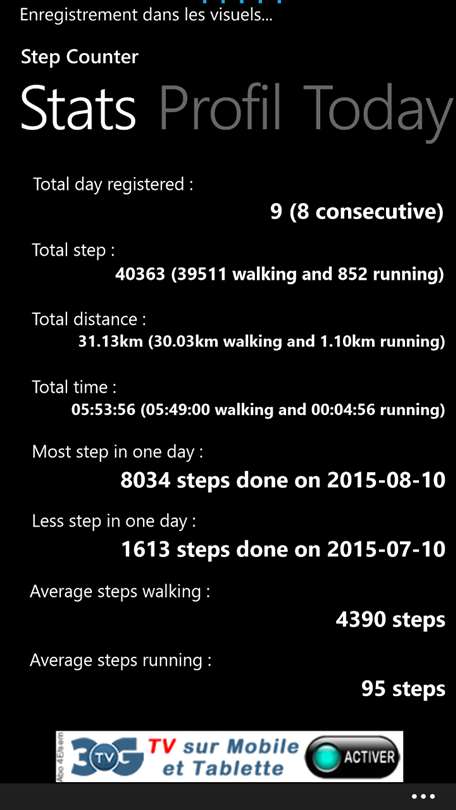The width and height of the screenshot is (456, 810).
Task: Open the app bar ellipsis menu
Action: point(423,797)
